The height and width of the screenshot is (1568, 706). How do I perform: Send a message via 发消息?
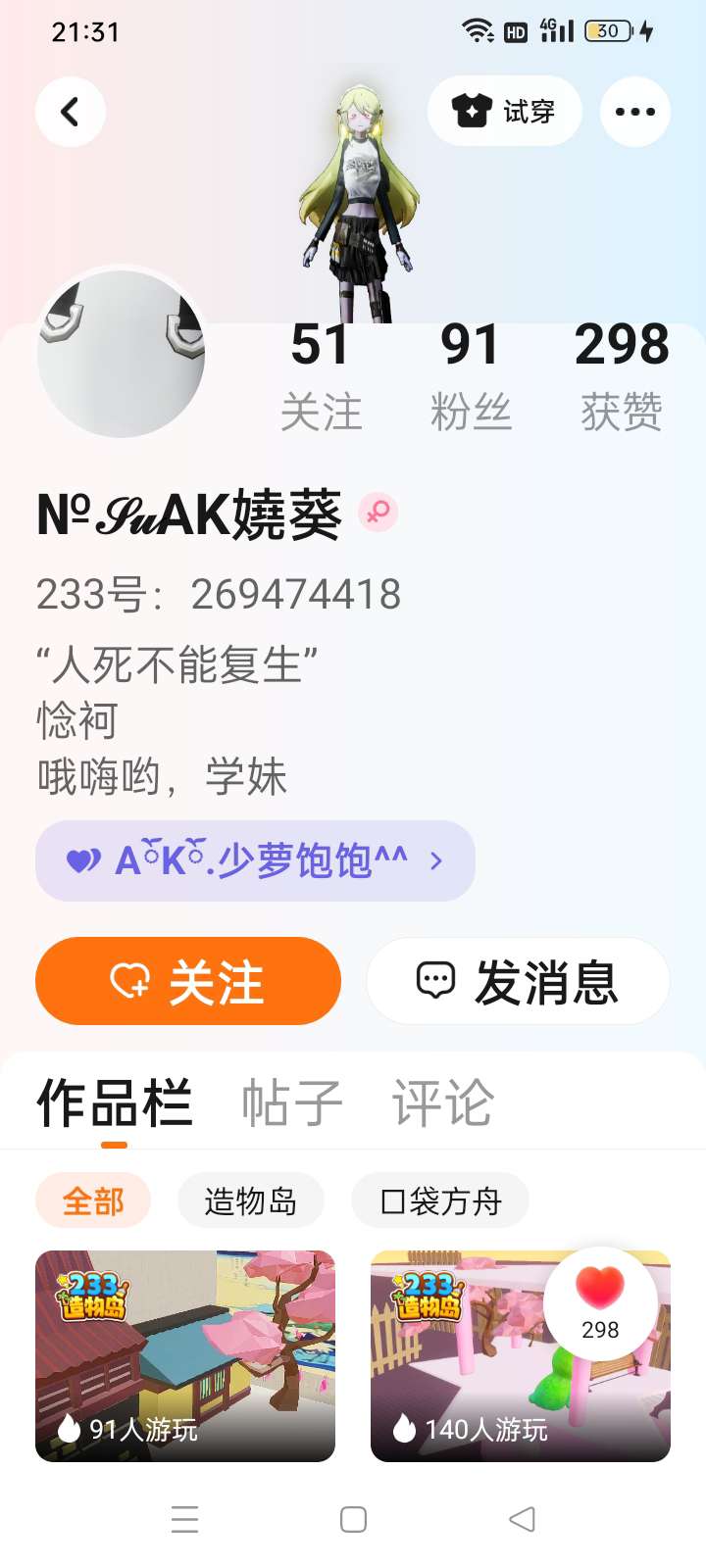coord(518,981)
